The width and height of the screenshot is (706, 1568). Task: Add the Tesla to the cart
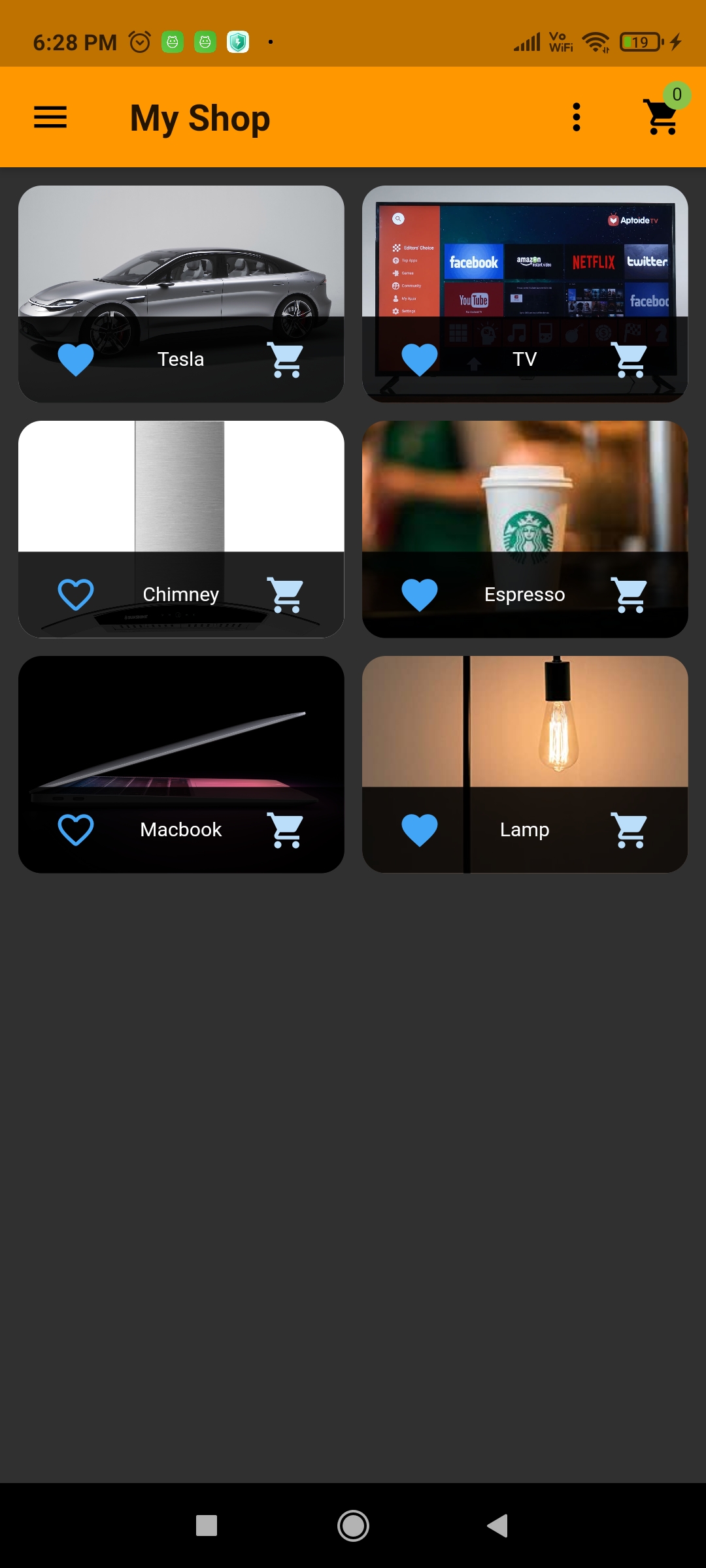286,358
